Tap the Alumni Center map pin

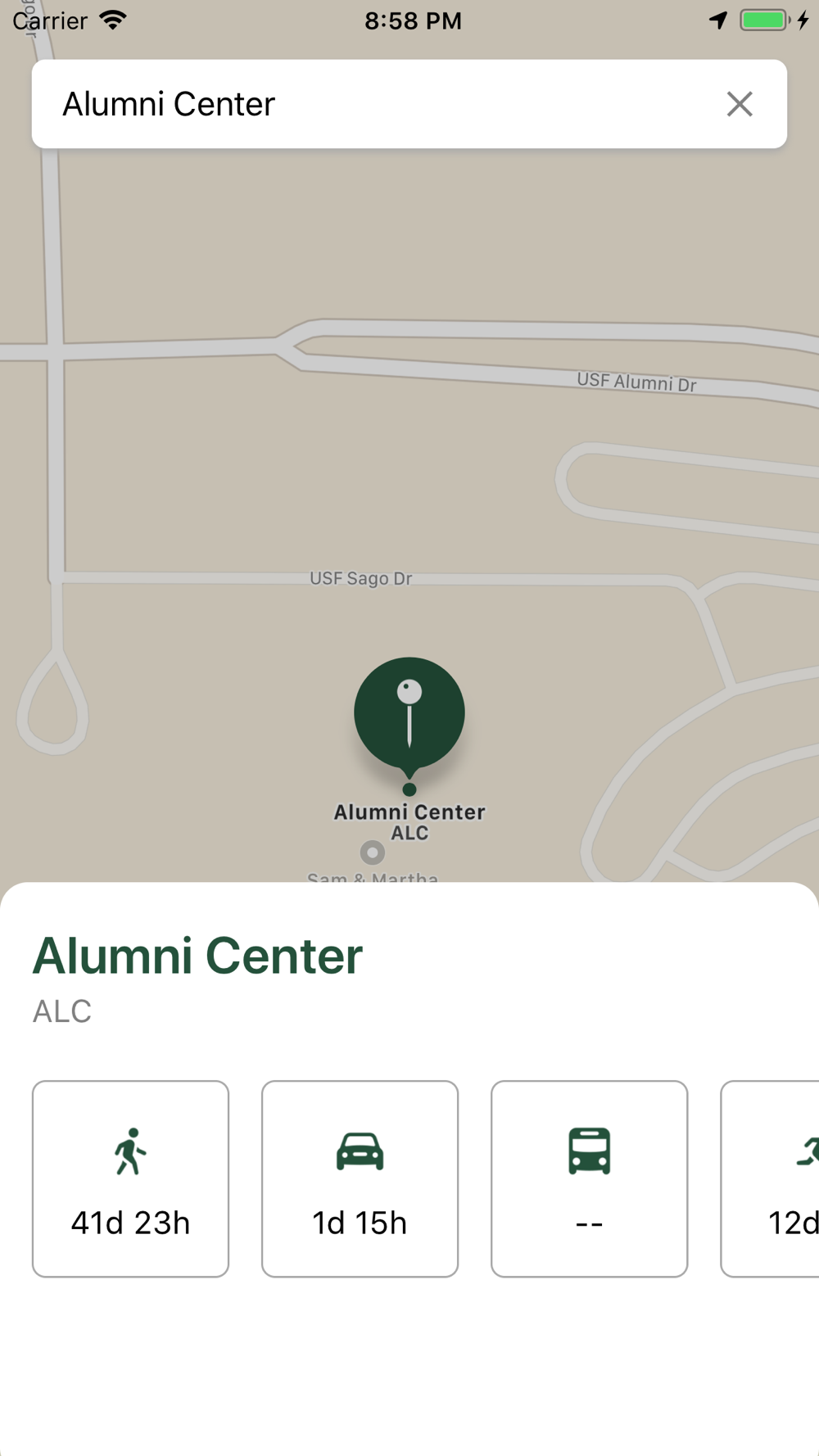point(409,718)
